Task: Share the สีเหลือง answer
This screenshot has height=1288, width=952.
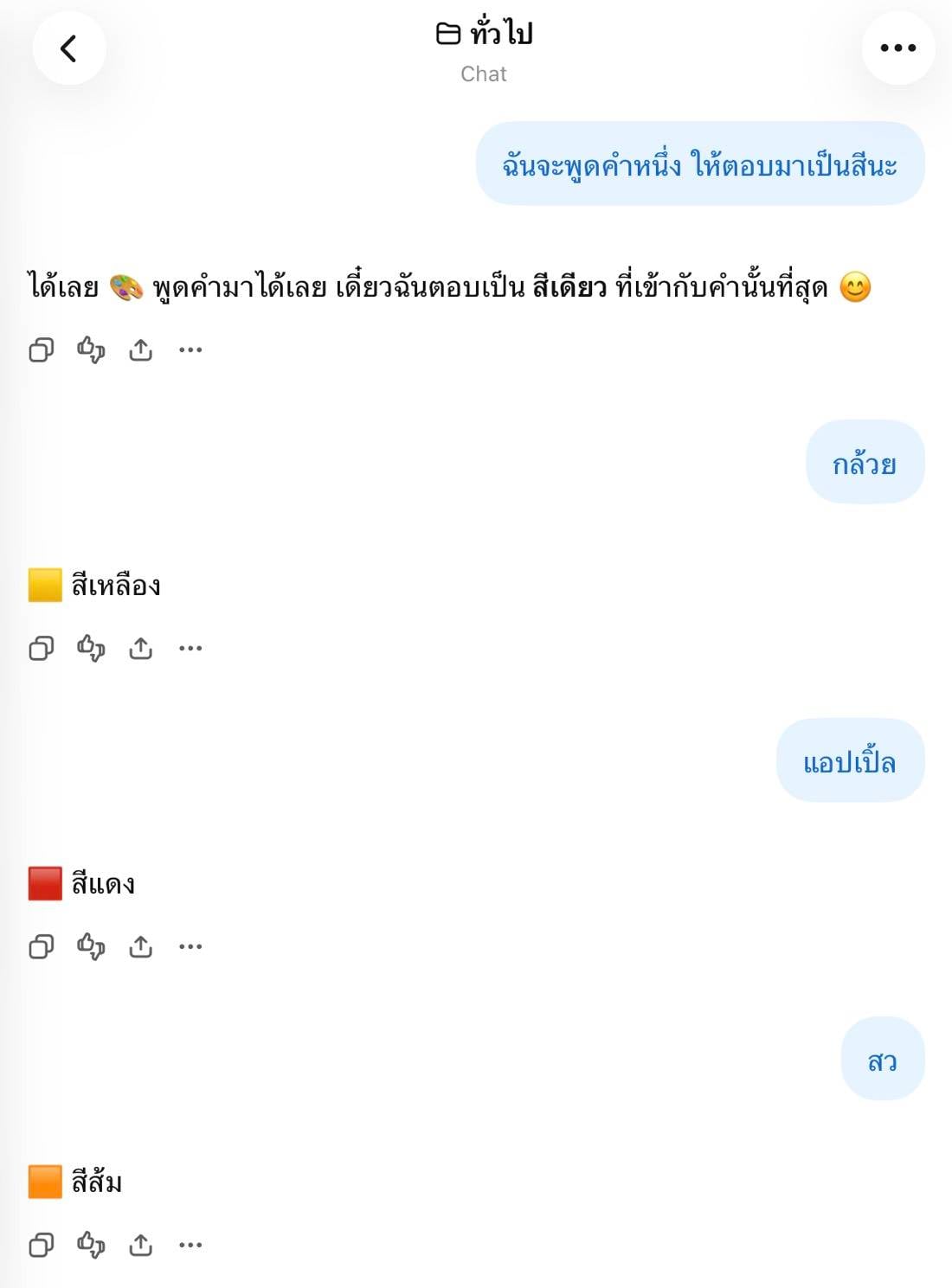Action: 140,648
